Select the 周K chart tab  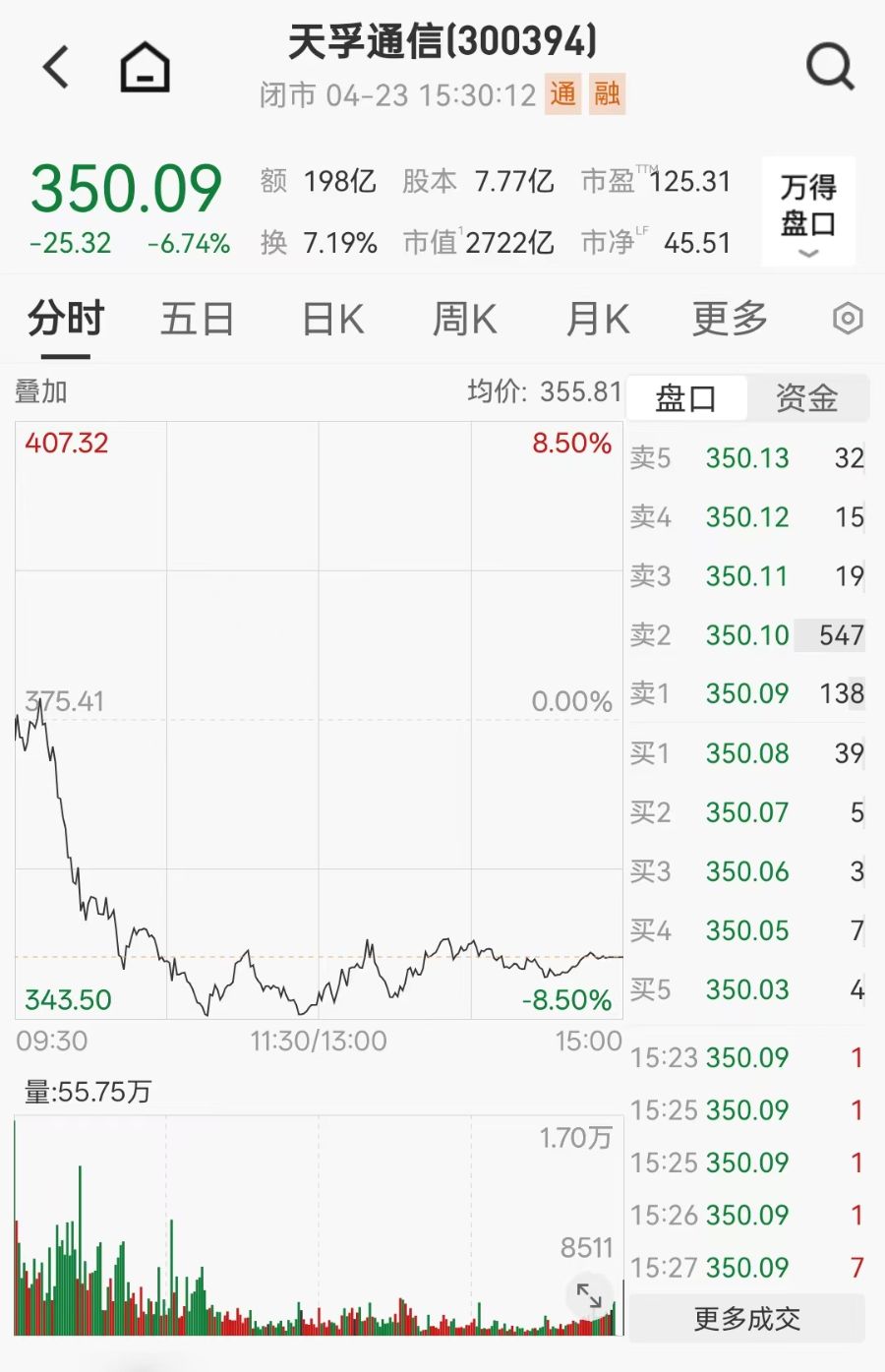[464, 320]
